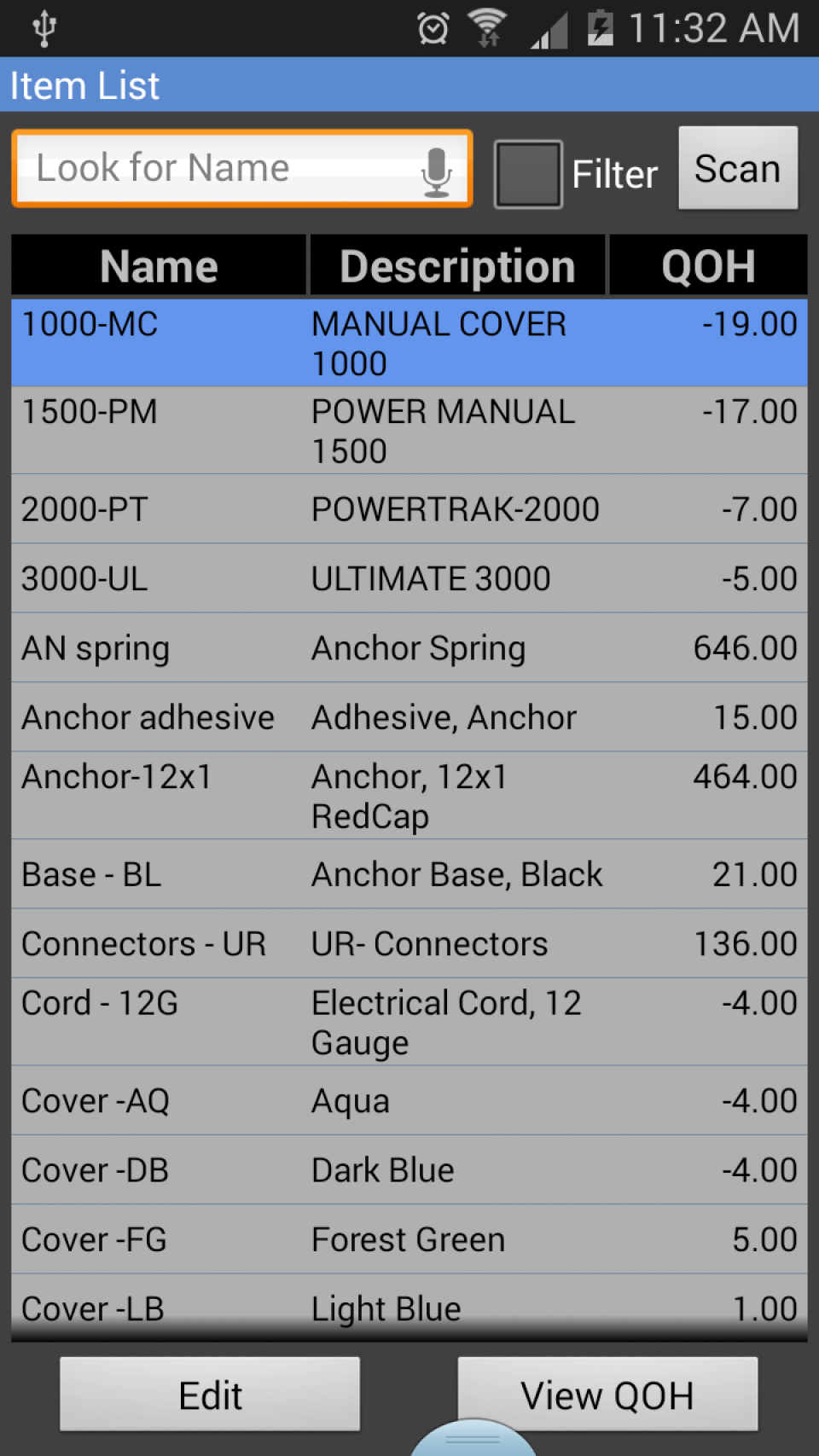The width and height of the screenshot is (819, 1456).
Task: Choose the 2000-PT POWERTRAK row
Action: (409, 509)
